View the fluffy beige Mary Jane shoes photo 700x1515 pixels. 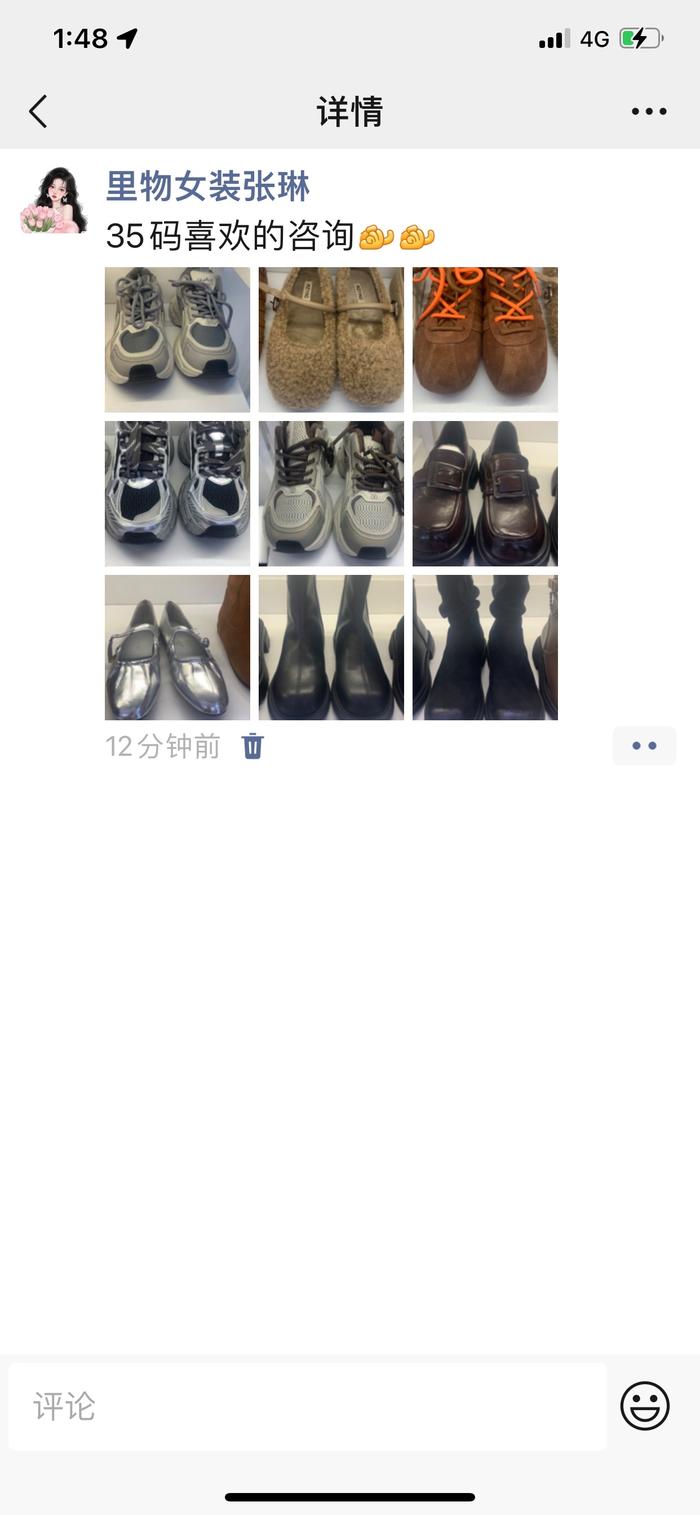(x=331, y=339)
